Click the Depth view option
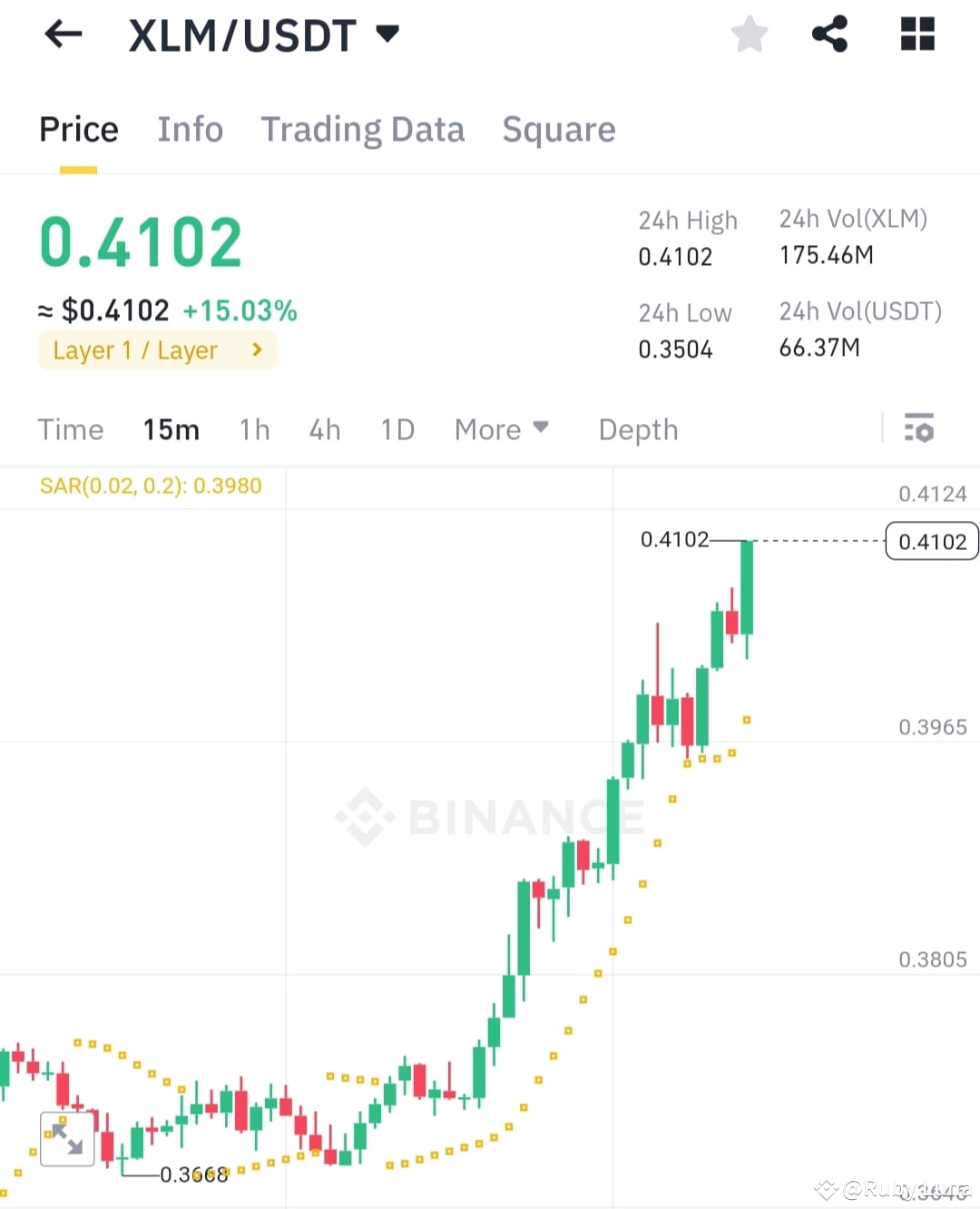This screenshot has height=1209, width=980. coord(638,429)
